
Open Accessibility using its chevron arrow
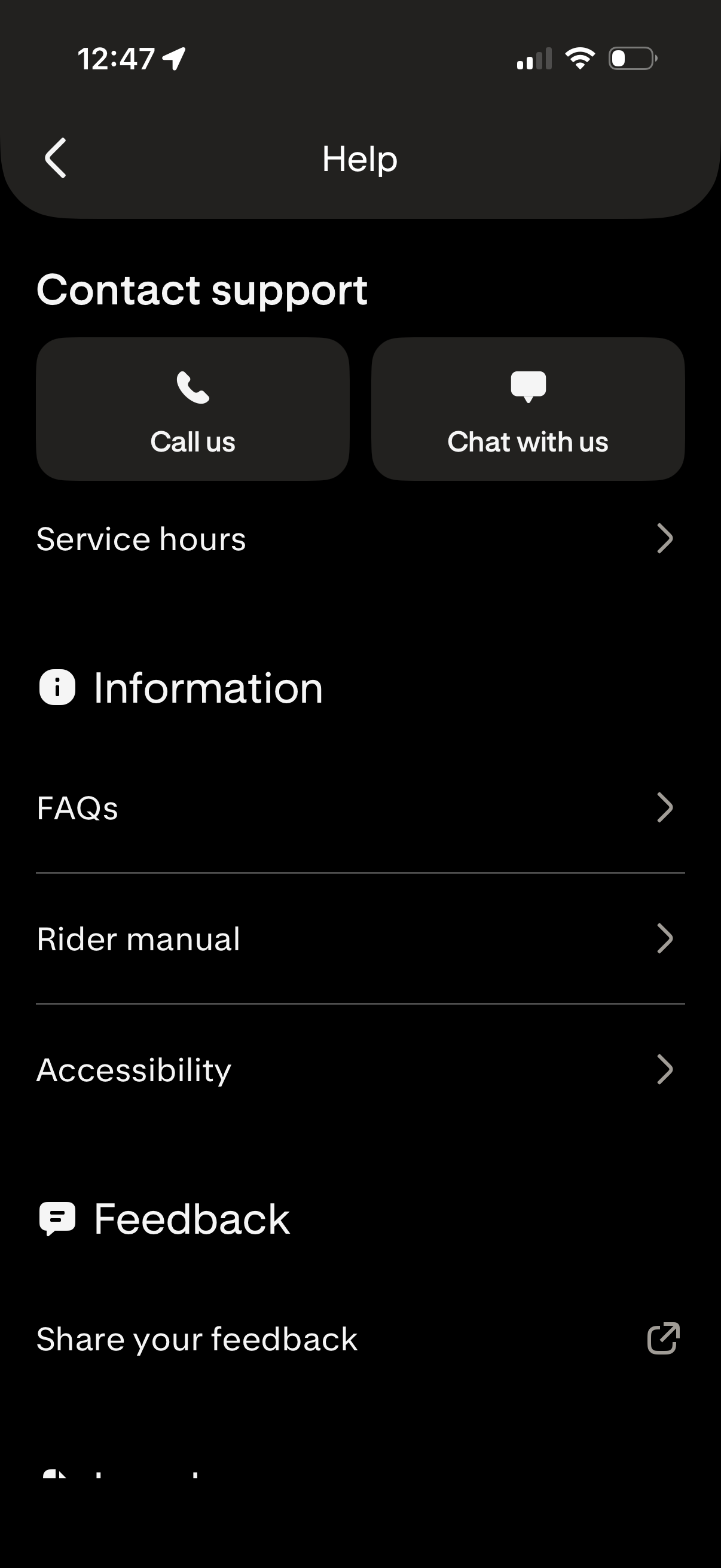665,1069
